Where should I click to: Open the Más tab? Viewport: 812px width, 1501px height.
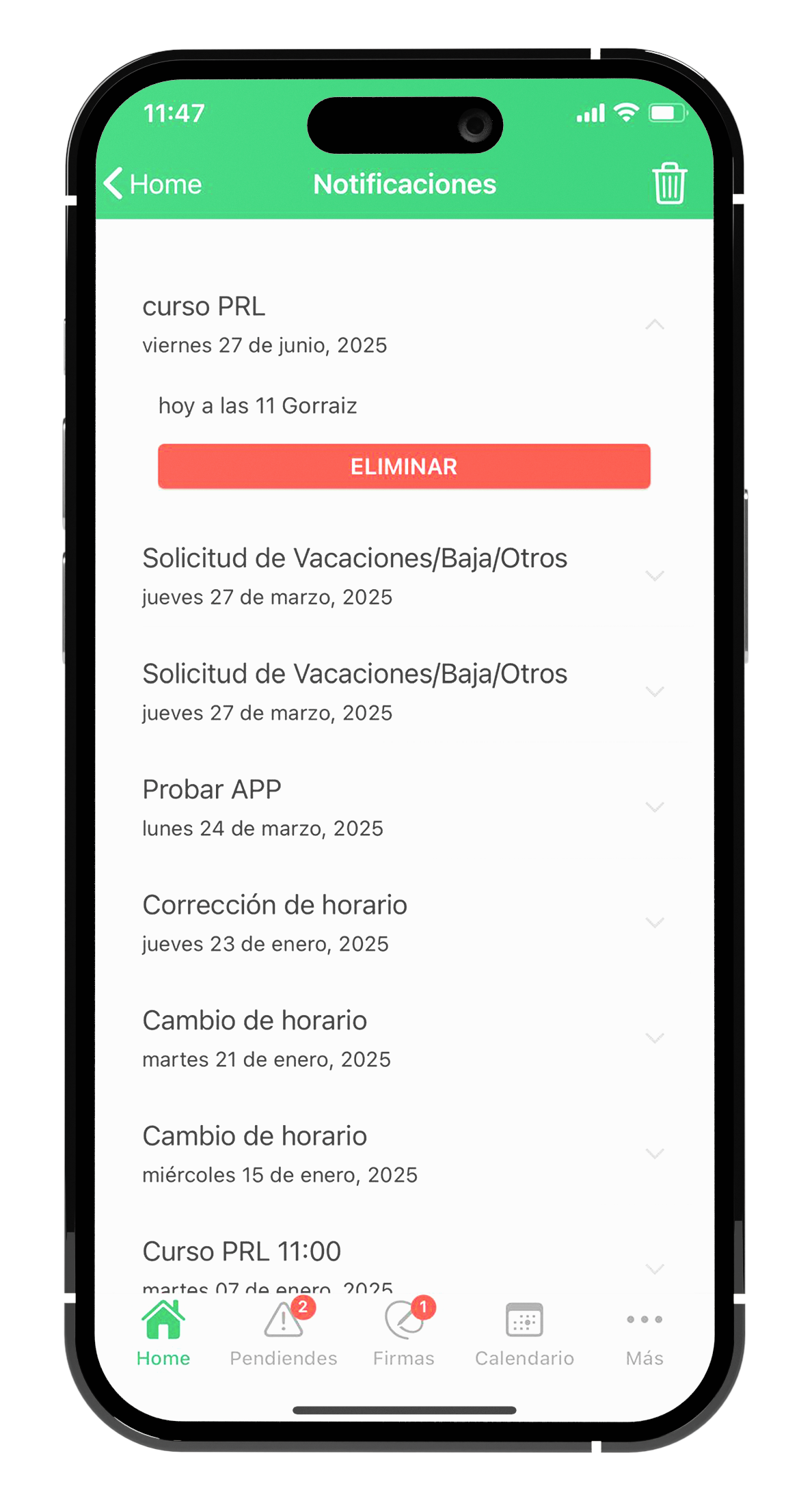click(x=645, y=1333)
